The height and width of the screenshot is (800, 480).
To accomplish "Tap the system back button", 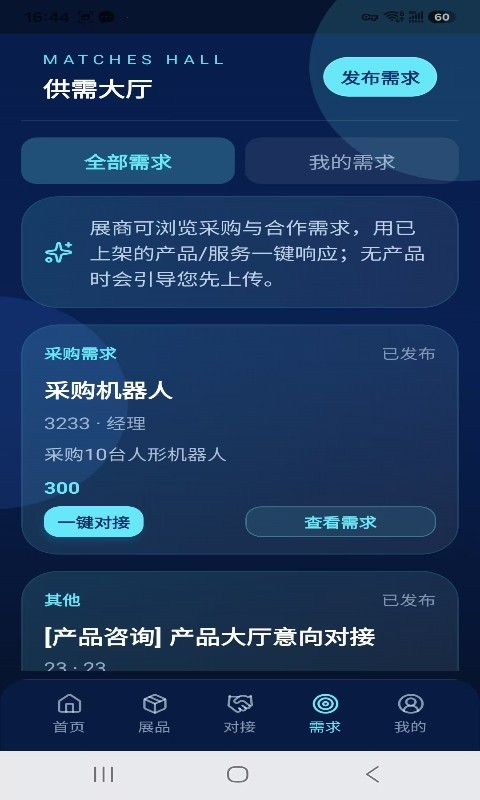I will tap(373, 774).
